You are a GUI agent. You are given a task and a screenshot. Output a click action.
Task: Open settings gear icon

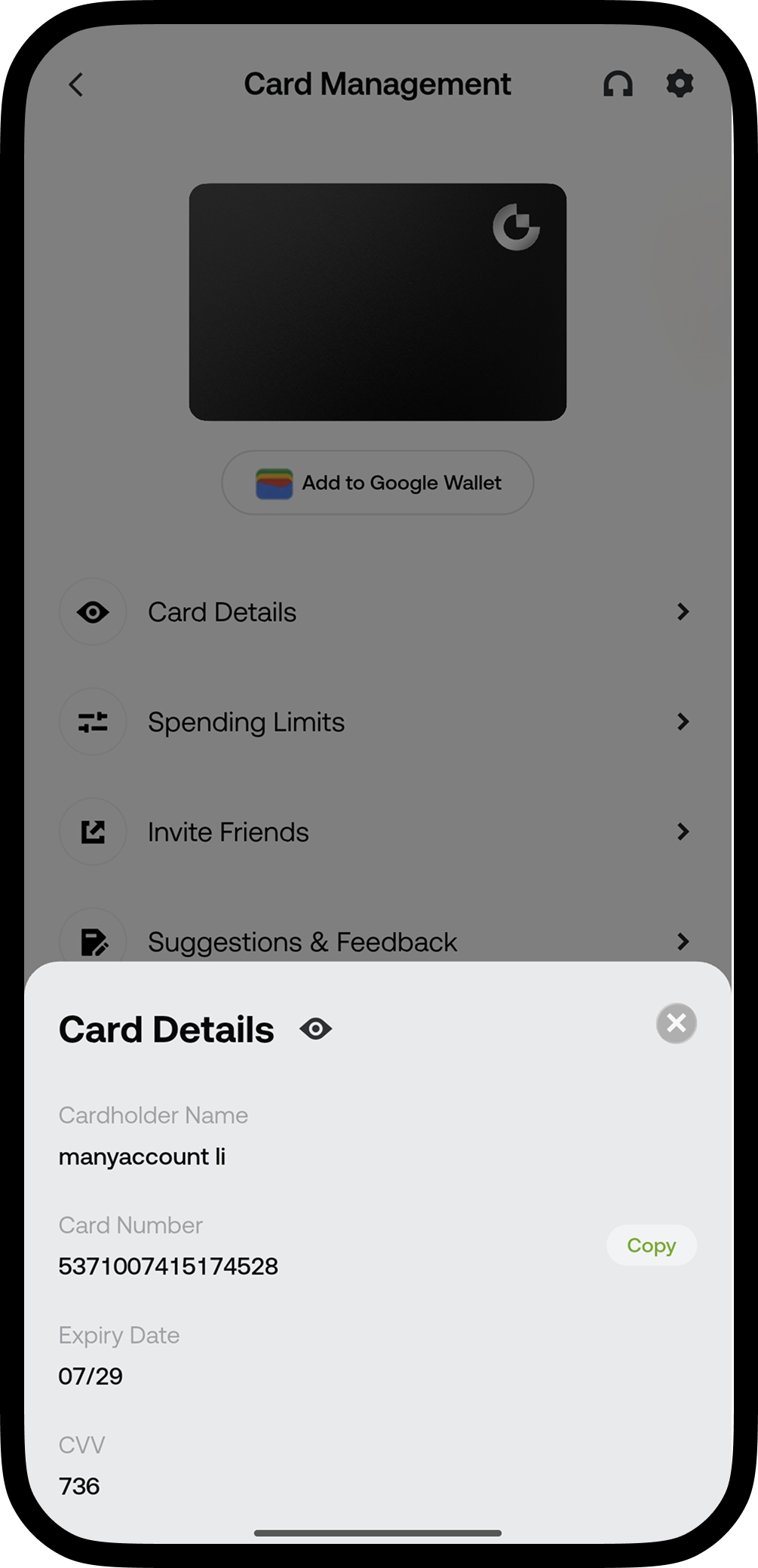[680, 84]
